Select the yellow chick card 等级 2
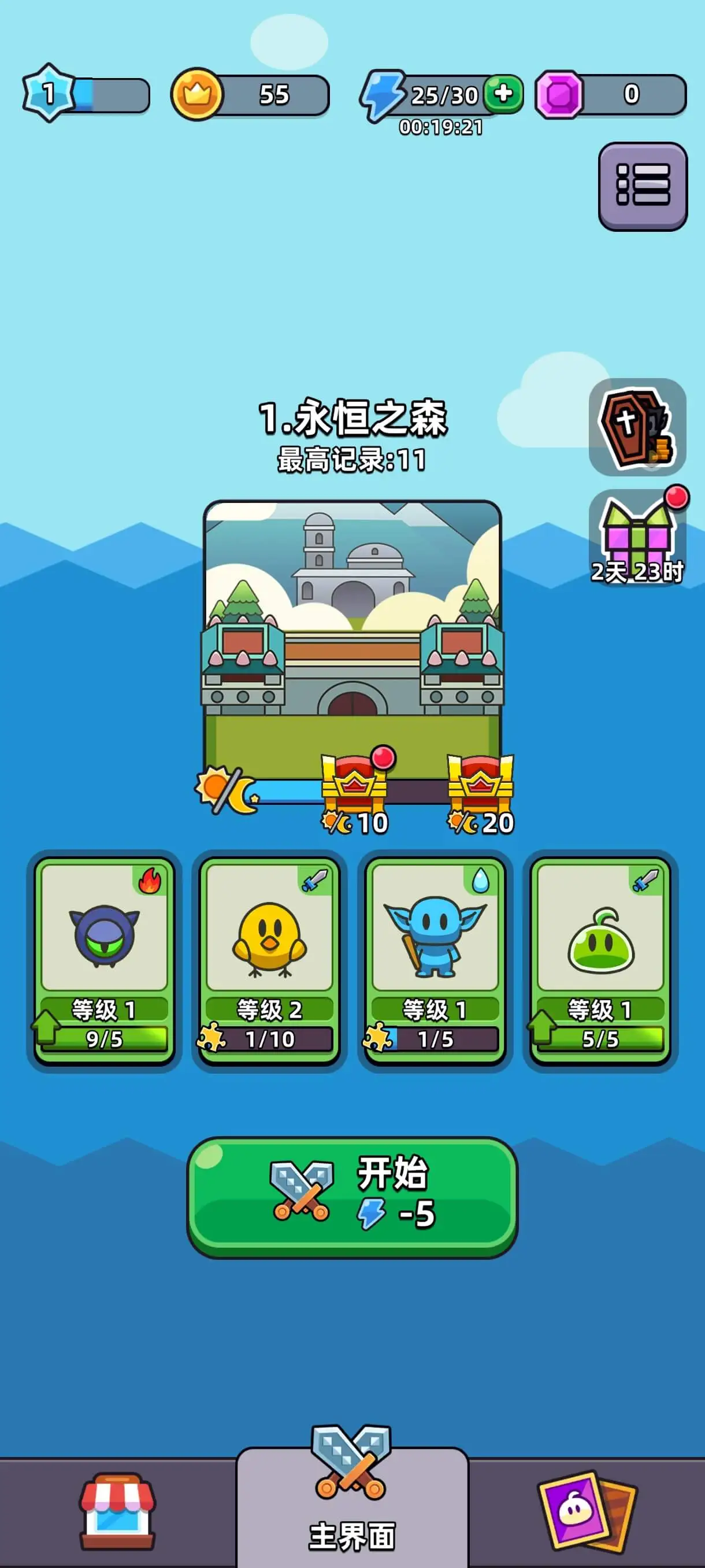 click(269, 959)
